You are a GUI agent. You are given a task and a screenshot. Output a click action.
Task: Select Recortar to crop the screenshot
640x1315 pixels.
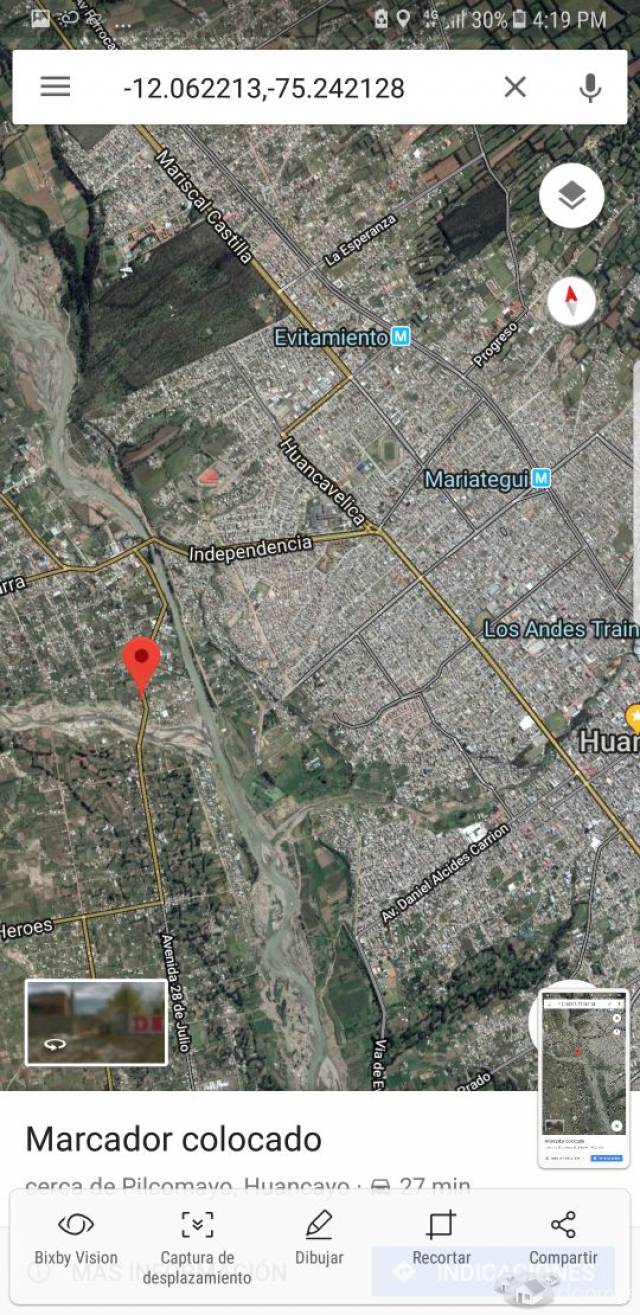[x=441, y=1238]
